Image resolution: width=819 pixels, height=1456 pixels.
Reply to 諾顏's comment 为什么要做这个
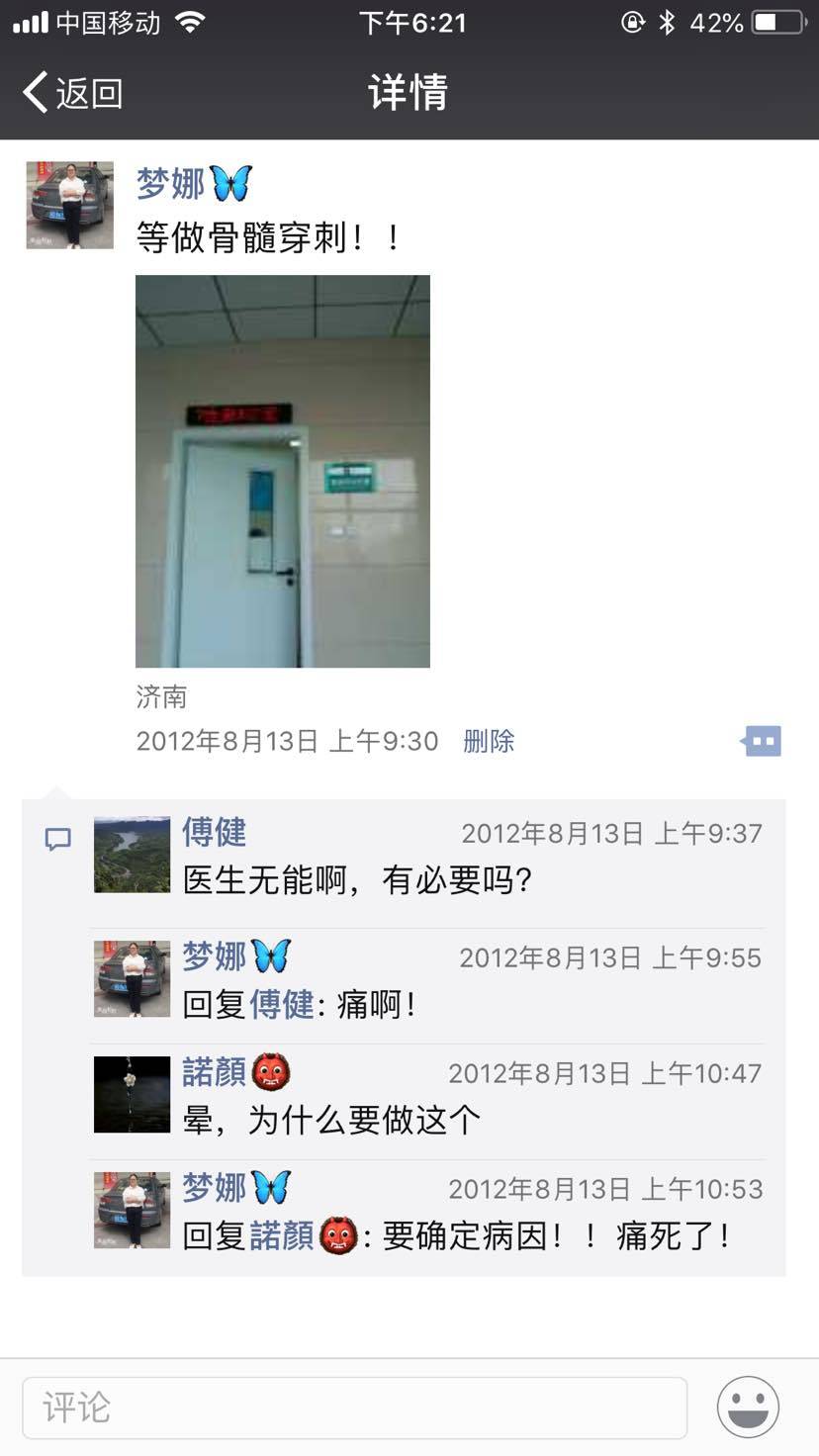click(331, 1120)
